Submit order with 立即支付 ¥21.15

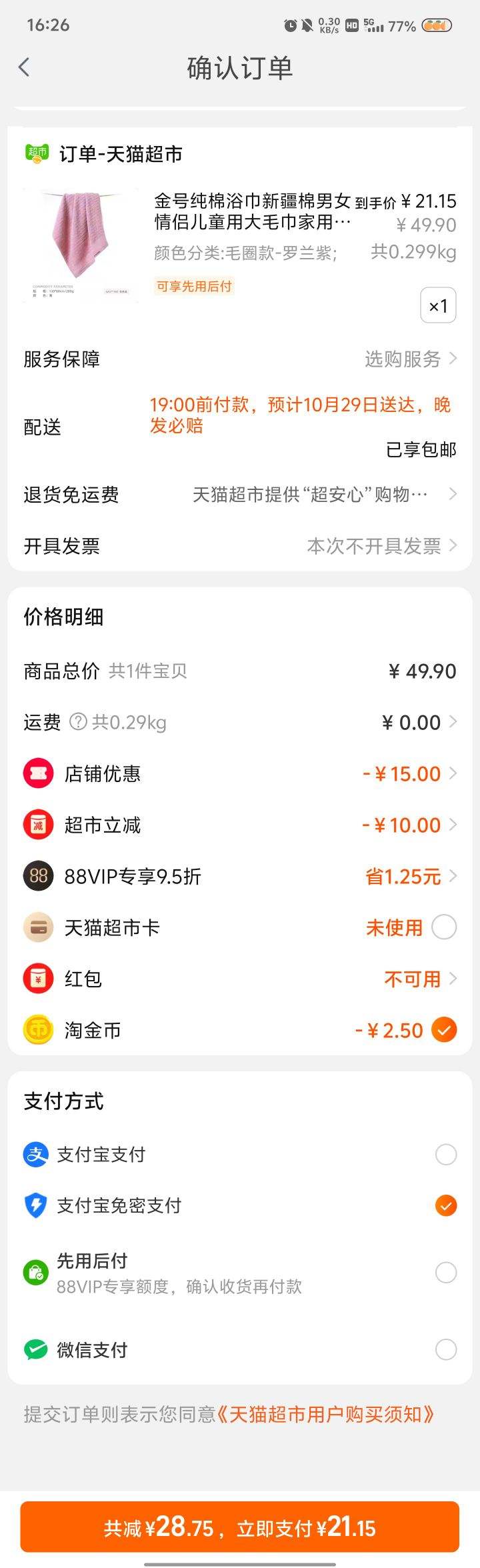point(240,1527)
